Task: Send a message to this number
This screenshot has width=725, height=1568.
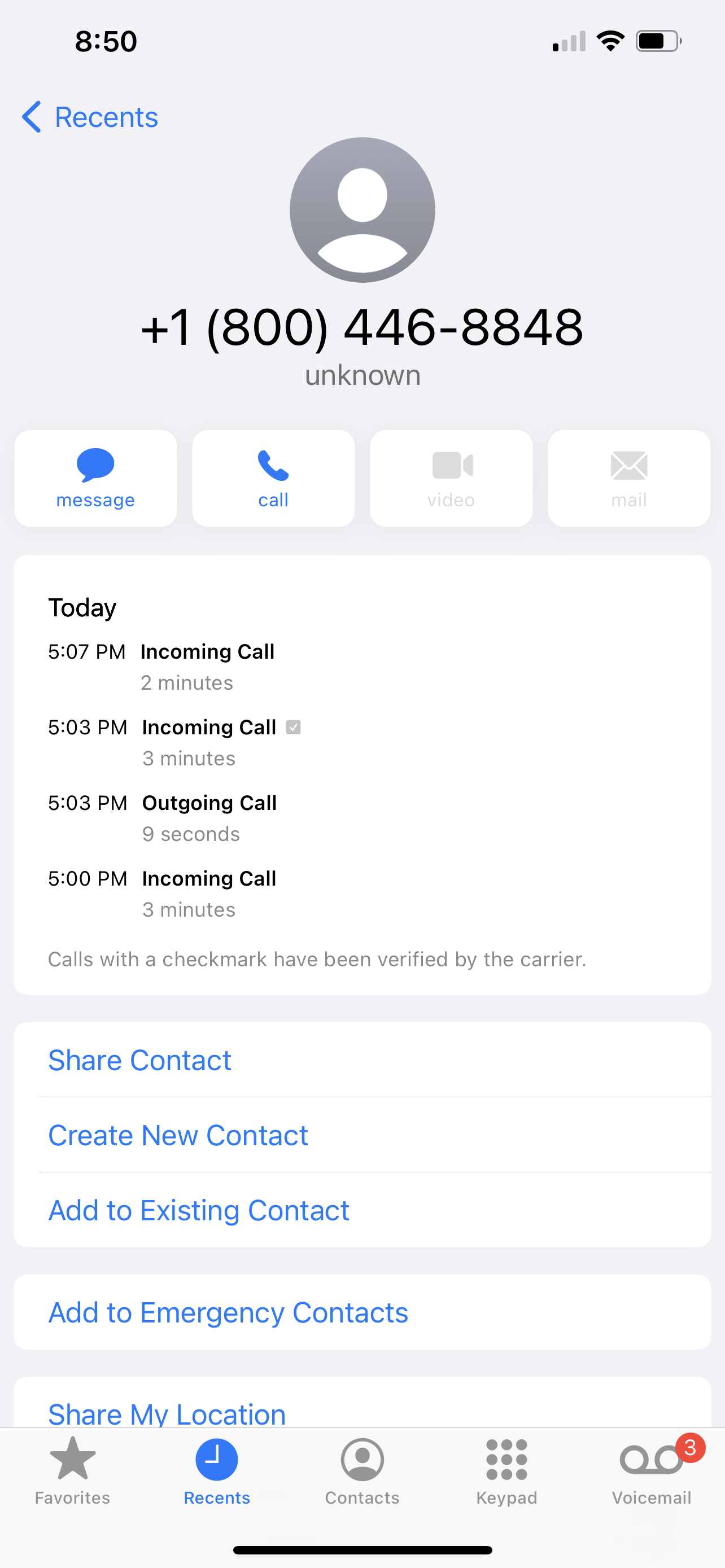Action: pos(95,479)
